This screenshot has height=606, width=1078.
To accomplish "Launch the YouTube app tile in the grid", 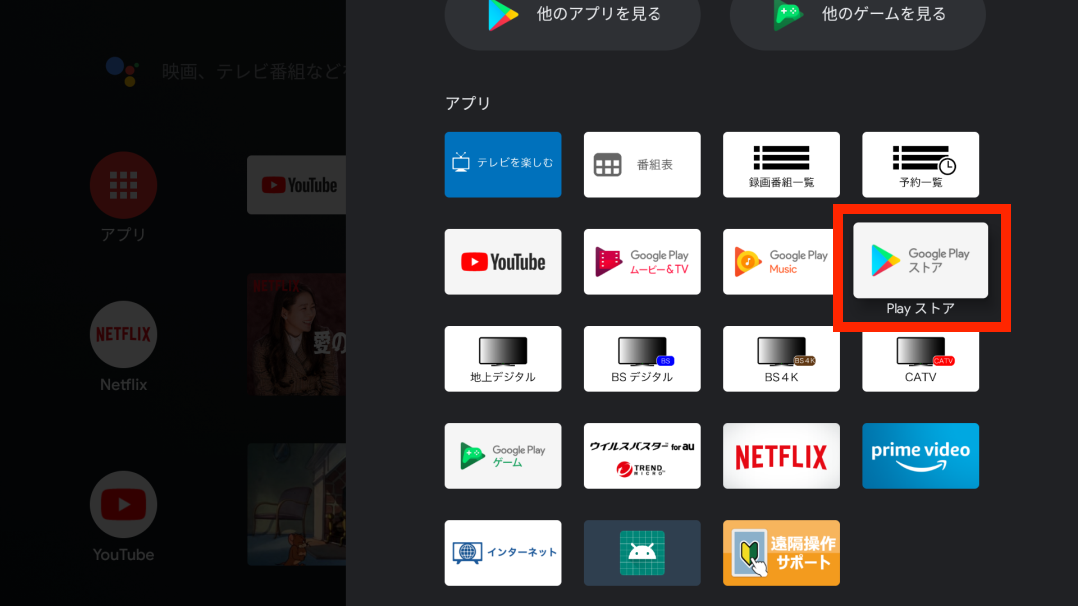I will tap(503, 262).
